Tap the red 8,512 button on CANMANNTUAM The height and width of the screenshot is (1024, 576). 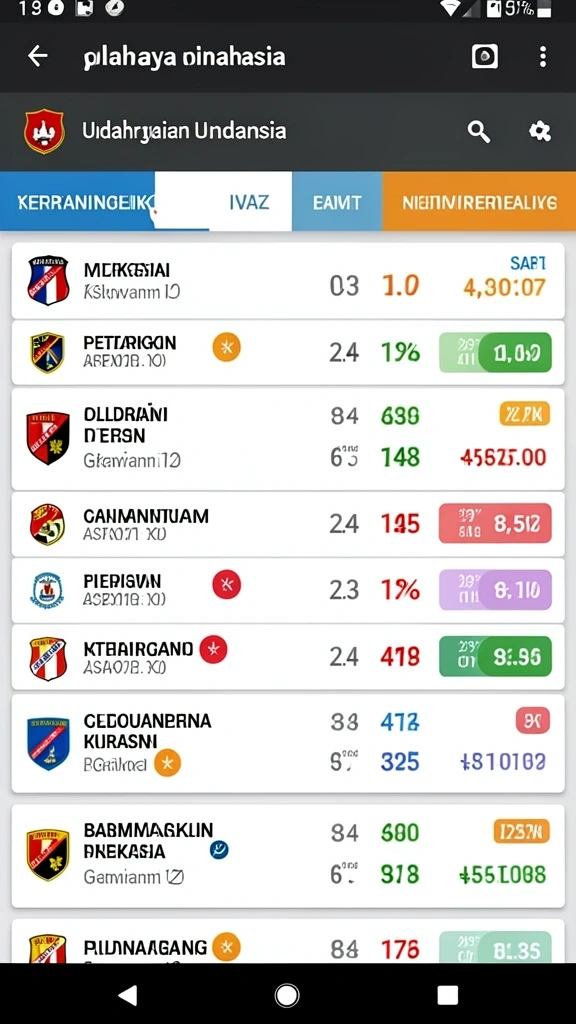pos(495,524)
